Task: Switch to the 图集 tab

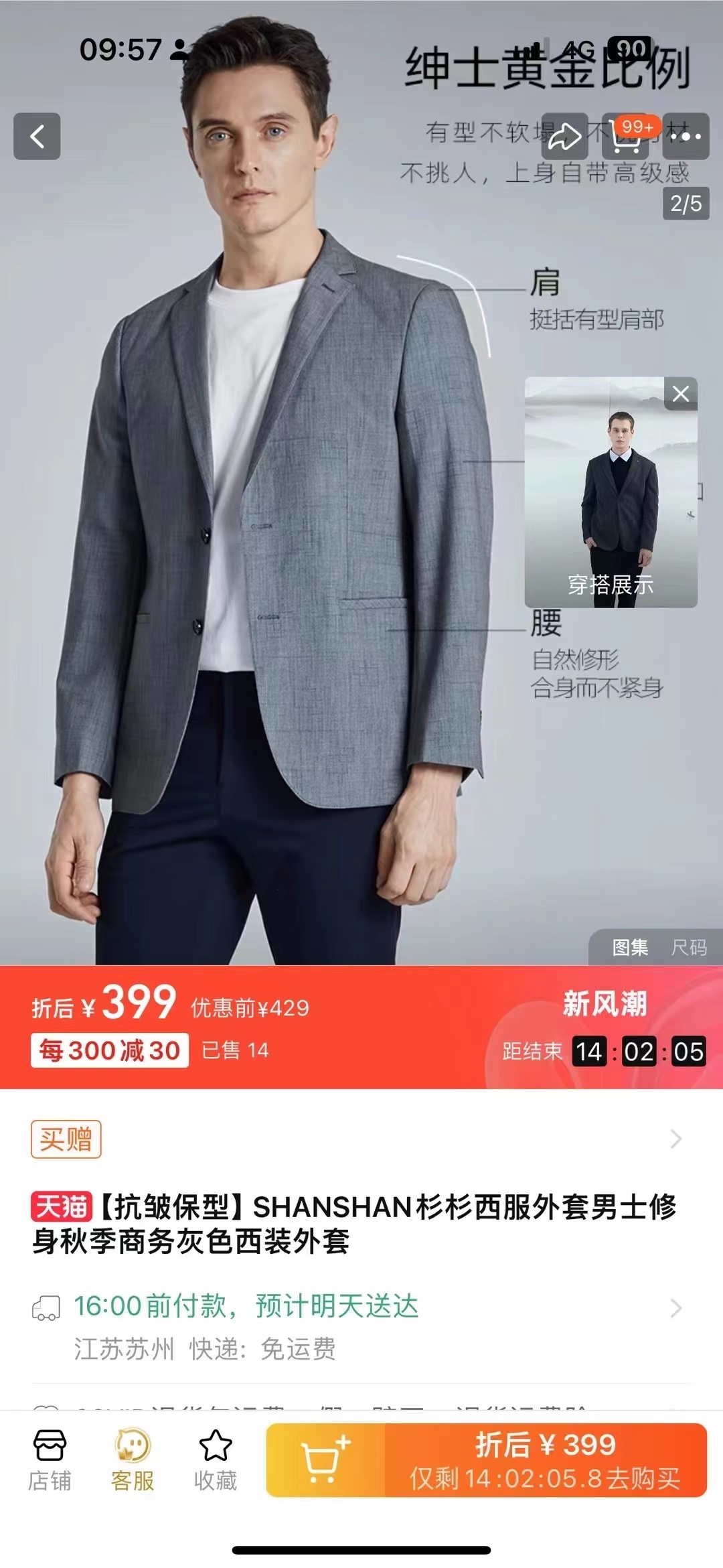Action: point(630,947)
